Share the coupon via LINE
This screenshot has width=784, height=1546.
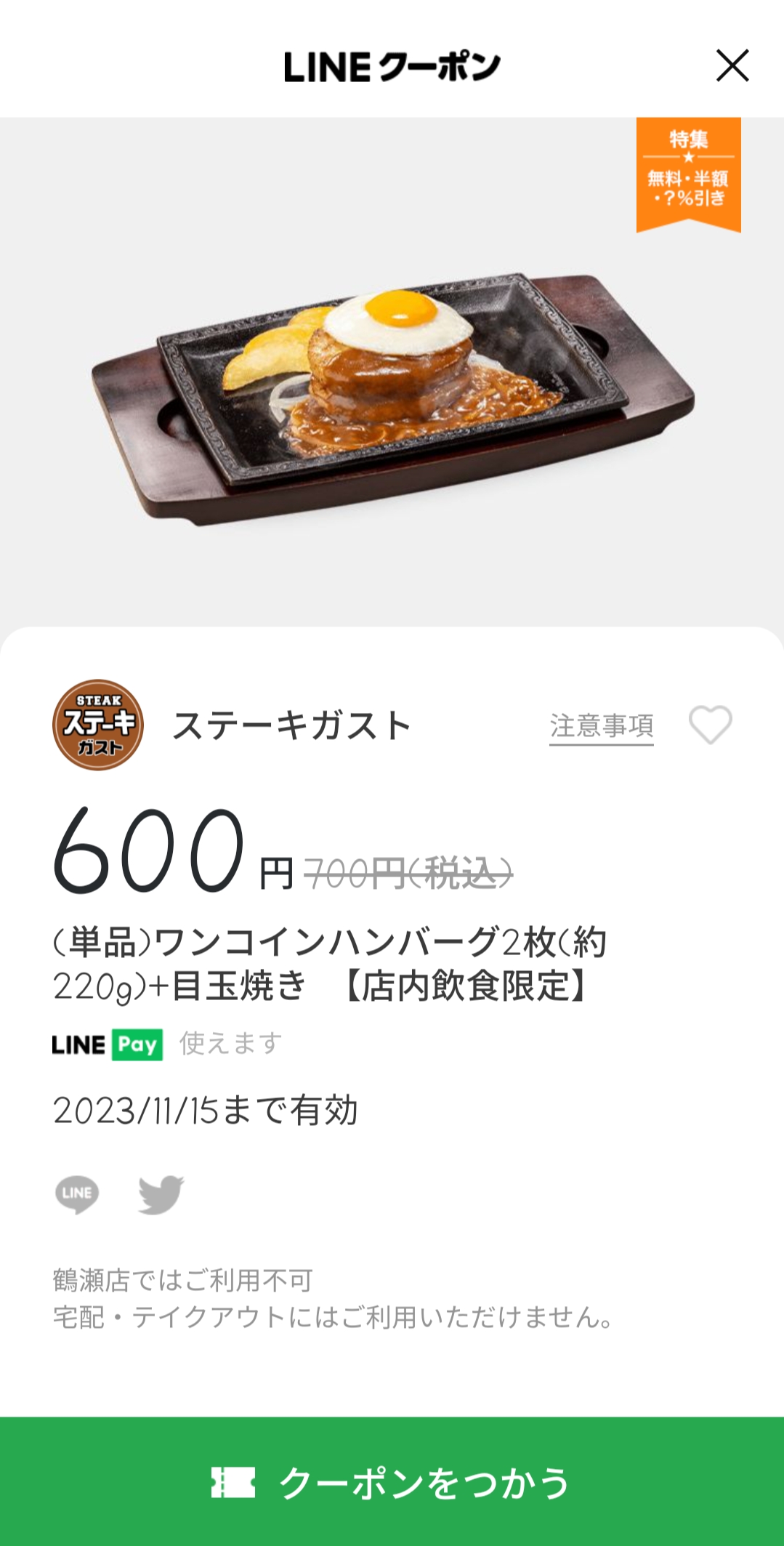77,1194
